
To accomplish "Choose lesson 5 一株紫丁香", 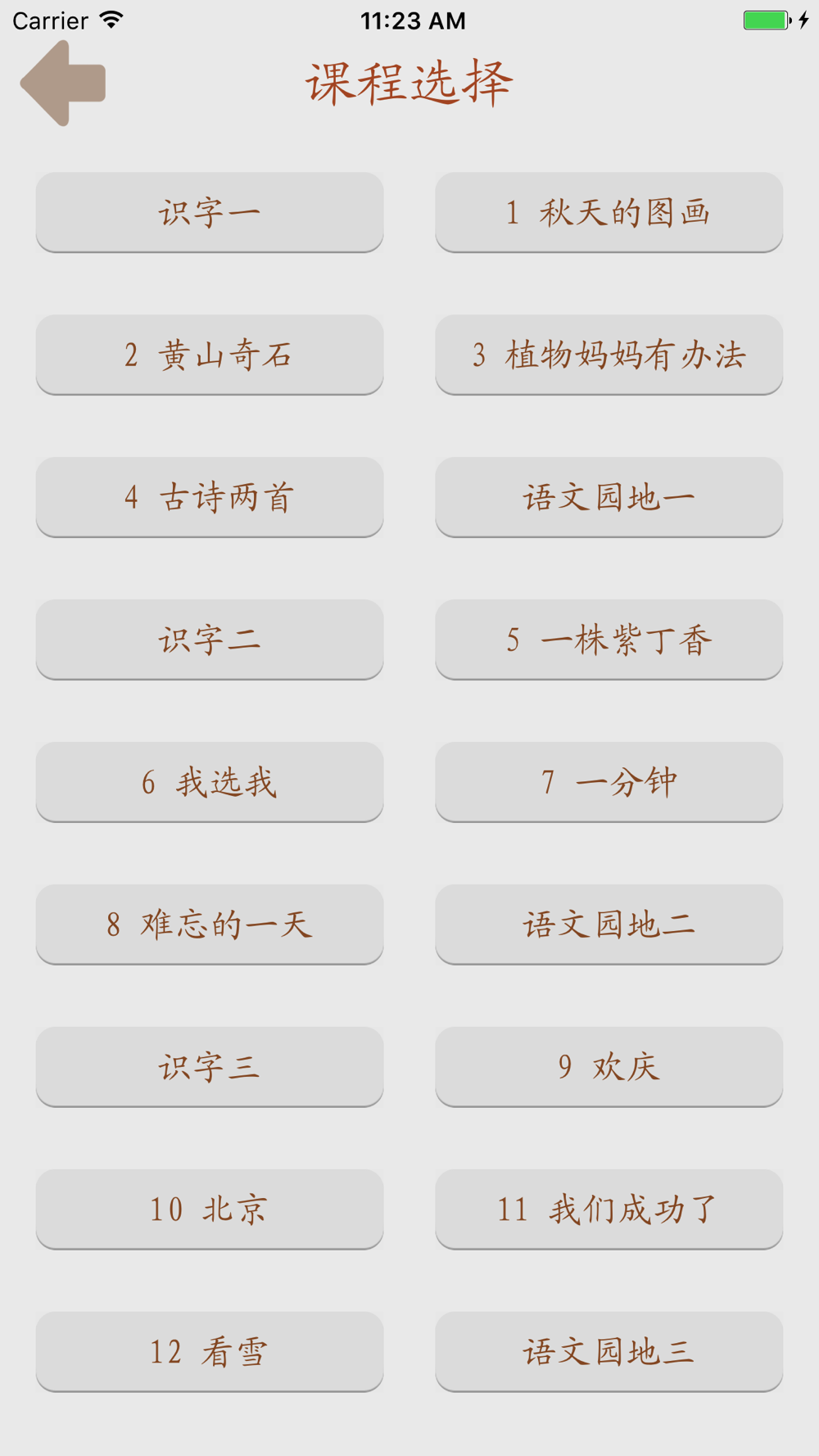I will (x=609, y=640).
